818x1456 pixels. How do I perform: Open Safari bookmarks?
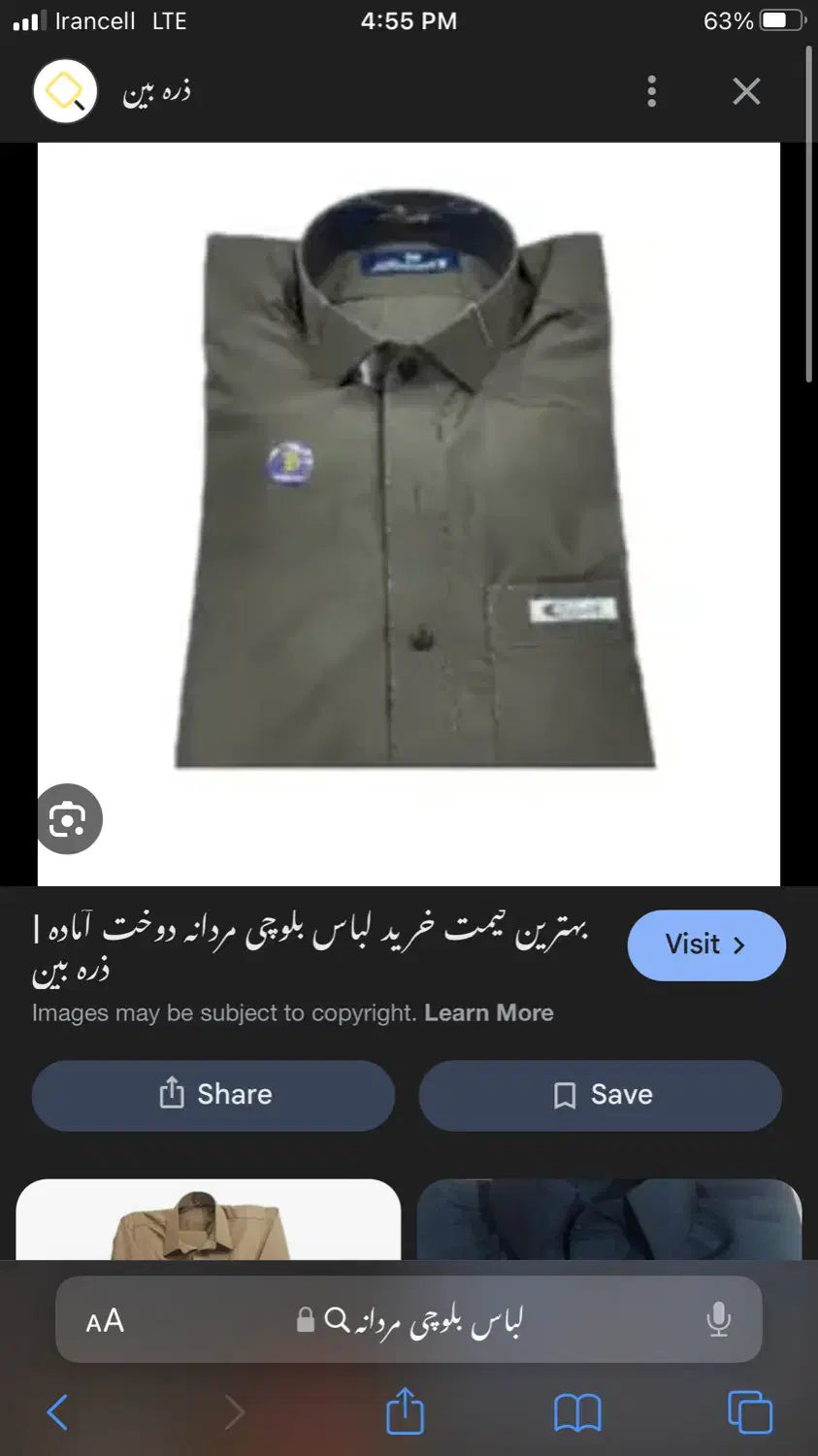pos(577,1412)
